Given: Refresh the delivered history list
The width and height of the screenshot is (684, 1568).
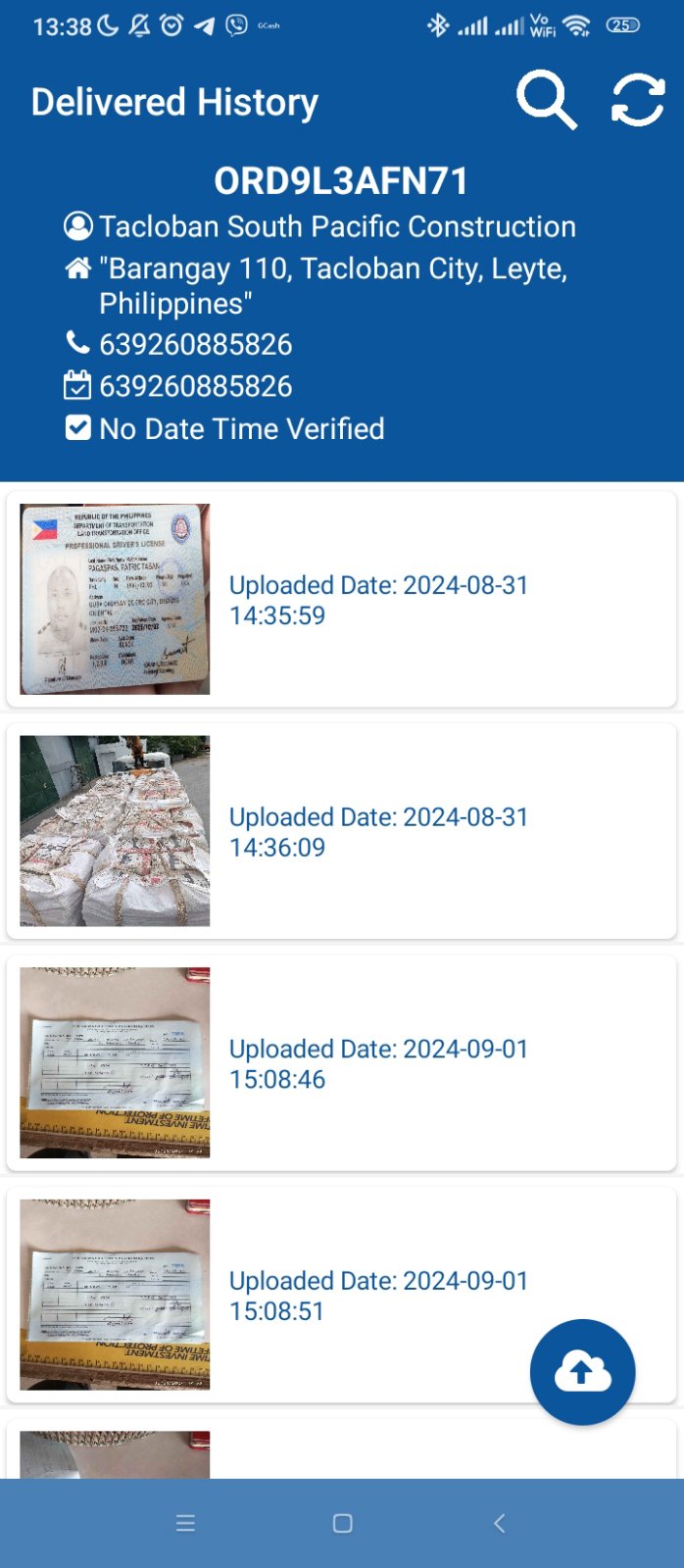Looking at the screenshot, I should 638,100.
